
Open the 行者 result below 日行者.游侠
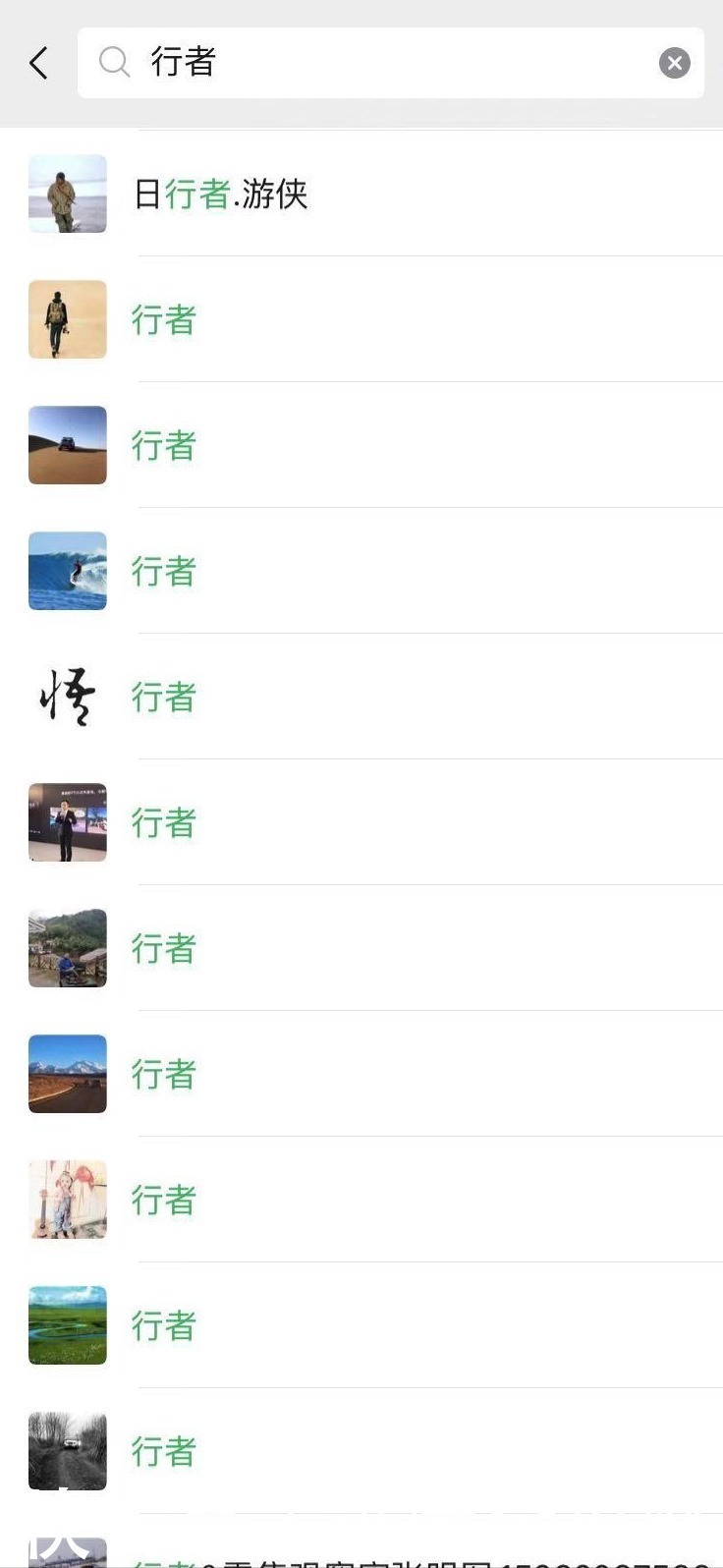click(295, 319)
